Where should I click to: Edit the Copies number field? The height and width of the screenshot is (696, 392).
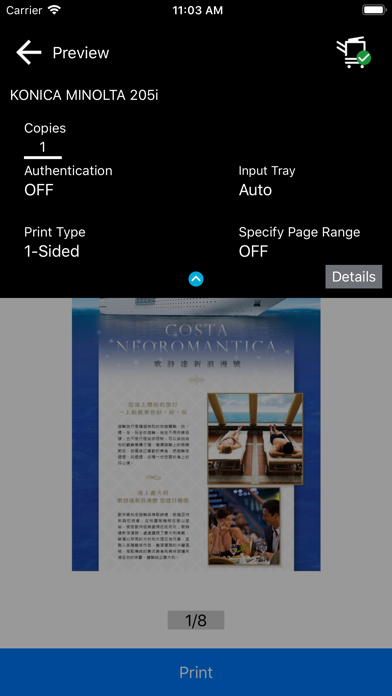coord(43,147)
